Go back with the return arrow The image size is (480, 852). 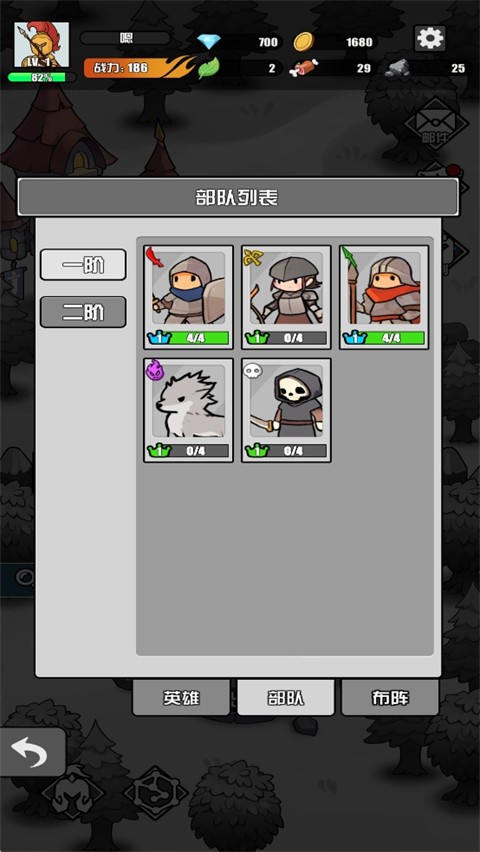point(32,753)
